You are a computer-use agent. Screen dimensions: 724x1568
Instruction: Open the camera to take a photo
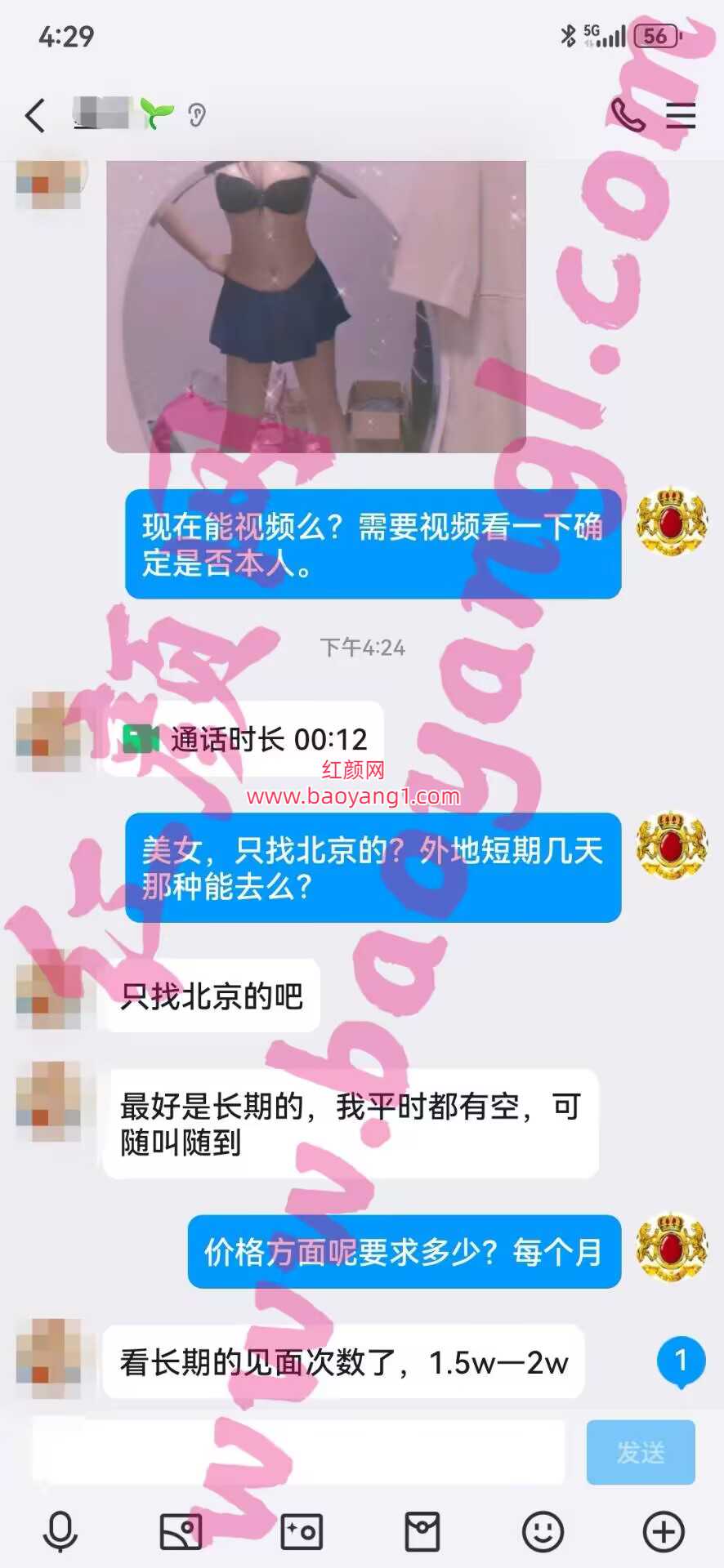tap(302, 1531)
